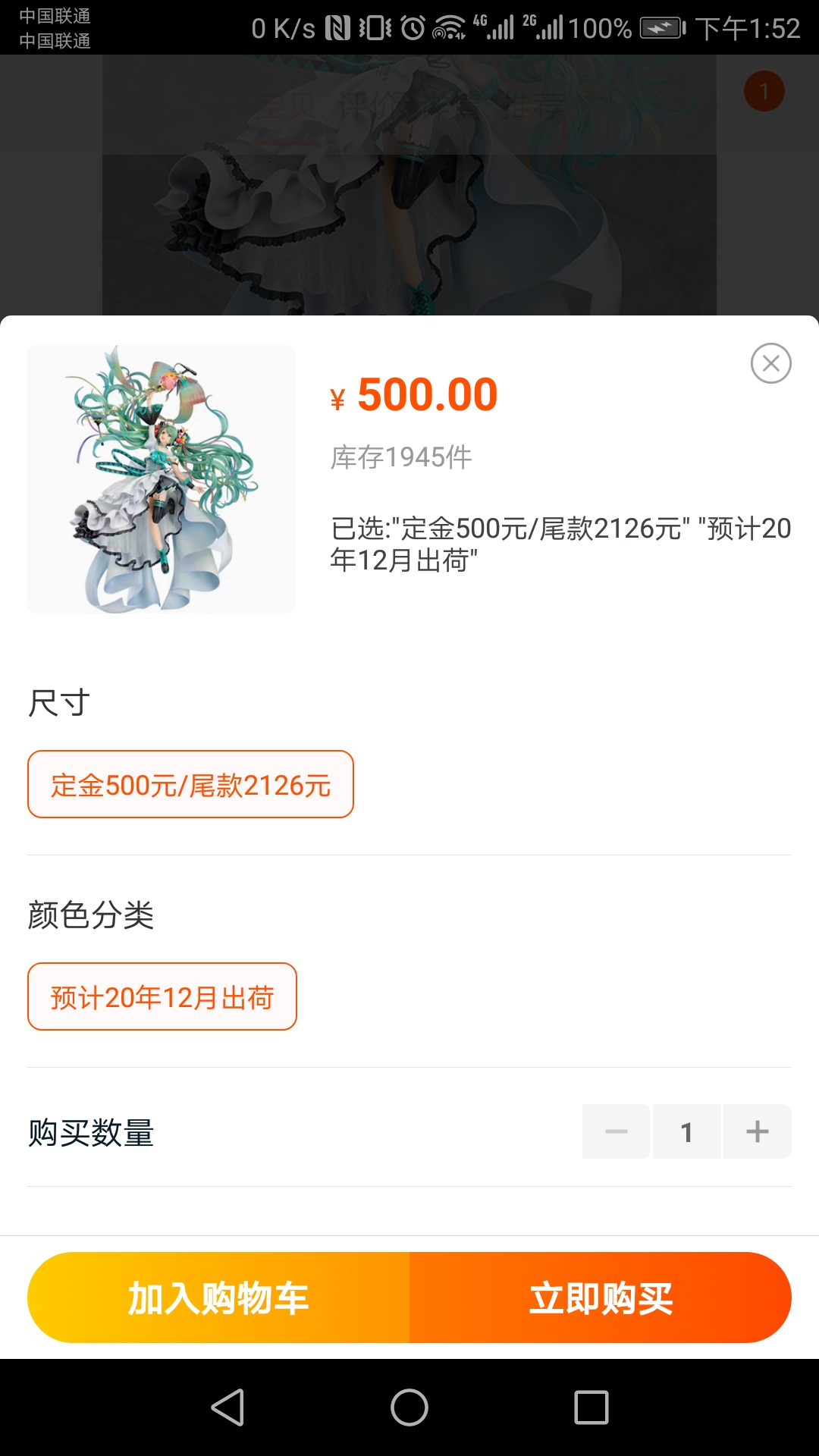Close the product options sheet
Viewport: 819px width, 1456px height.
click(770, 363)
